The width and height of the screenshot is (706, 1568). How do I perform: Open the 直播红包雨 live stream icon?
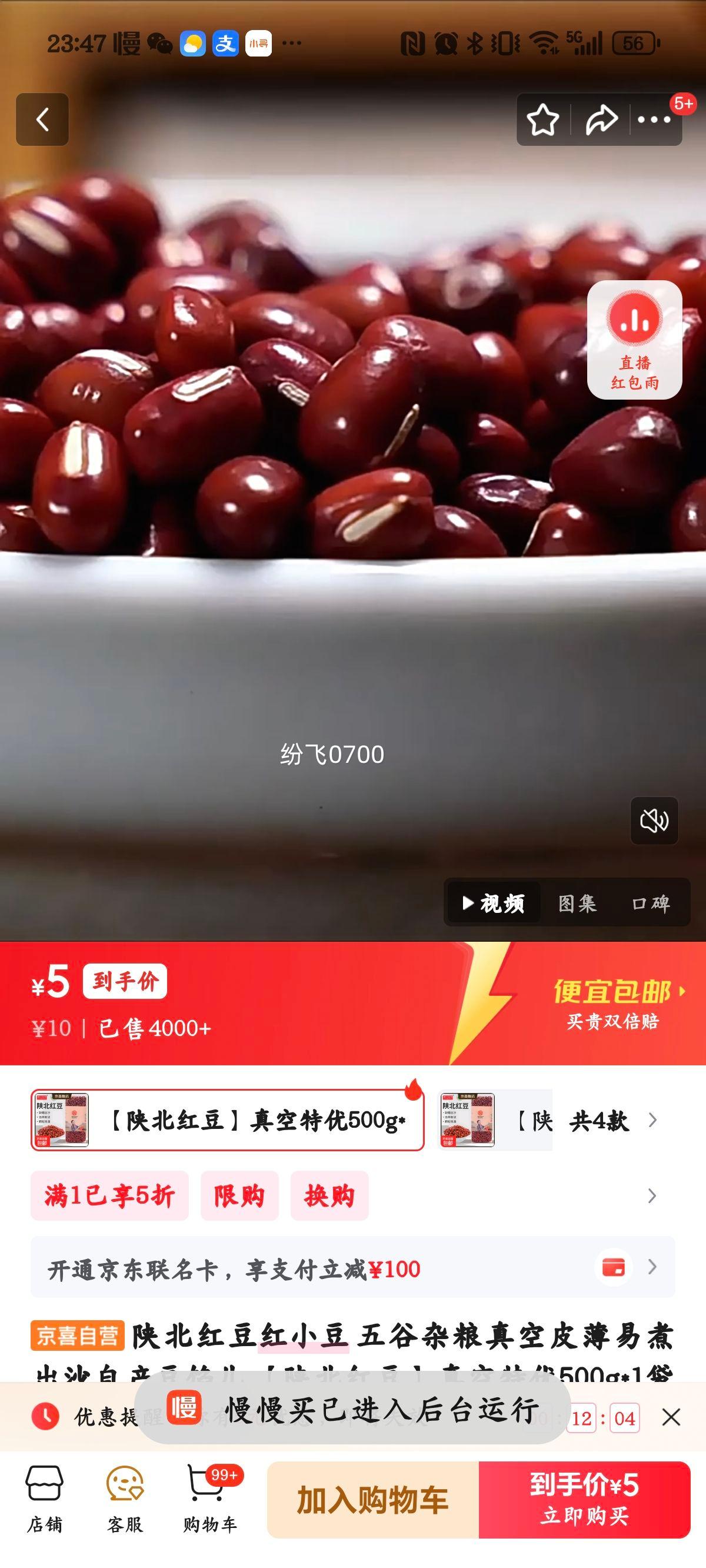635,338
